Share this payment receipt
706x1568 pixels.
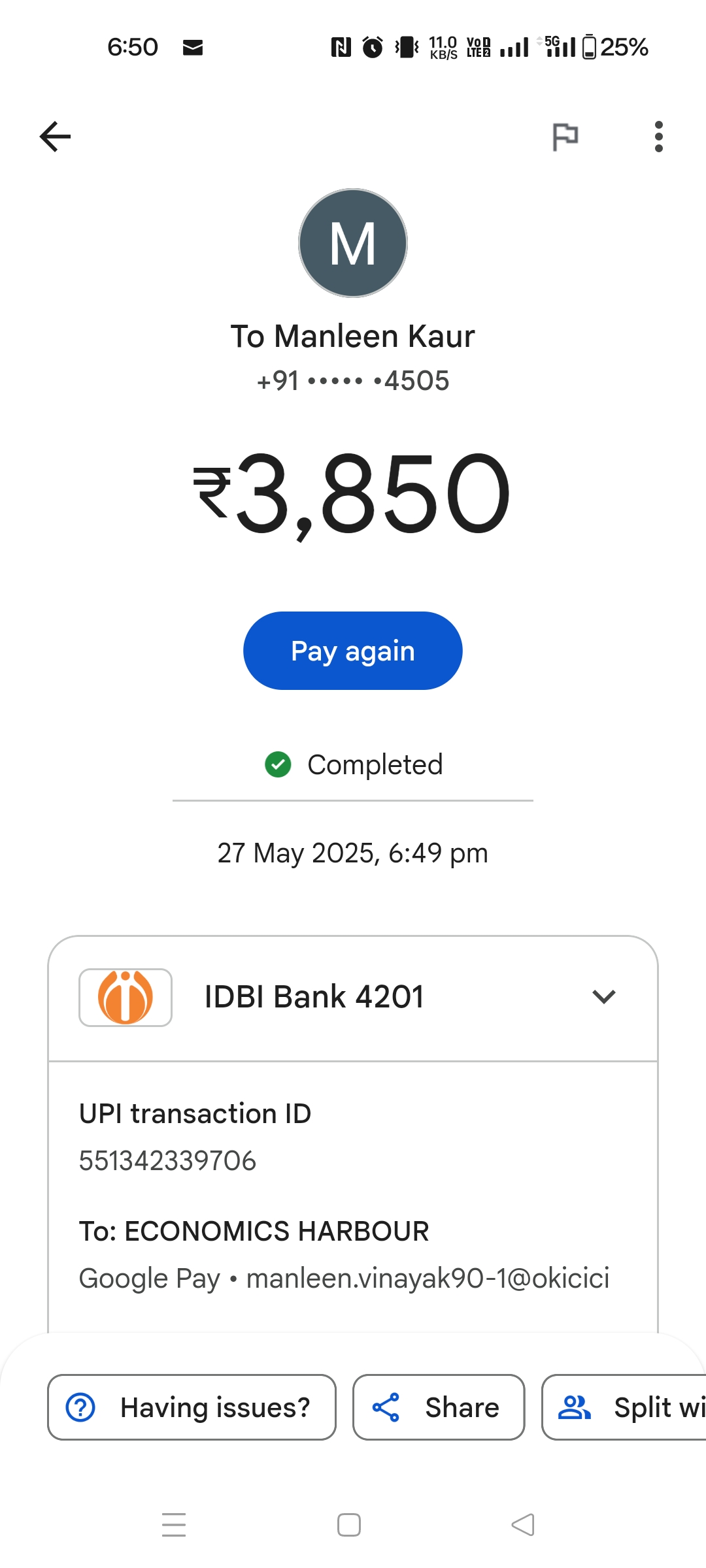[x=439, y=1407]
